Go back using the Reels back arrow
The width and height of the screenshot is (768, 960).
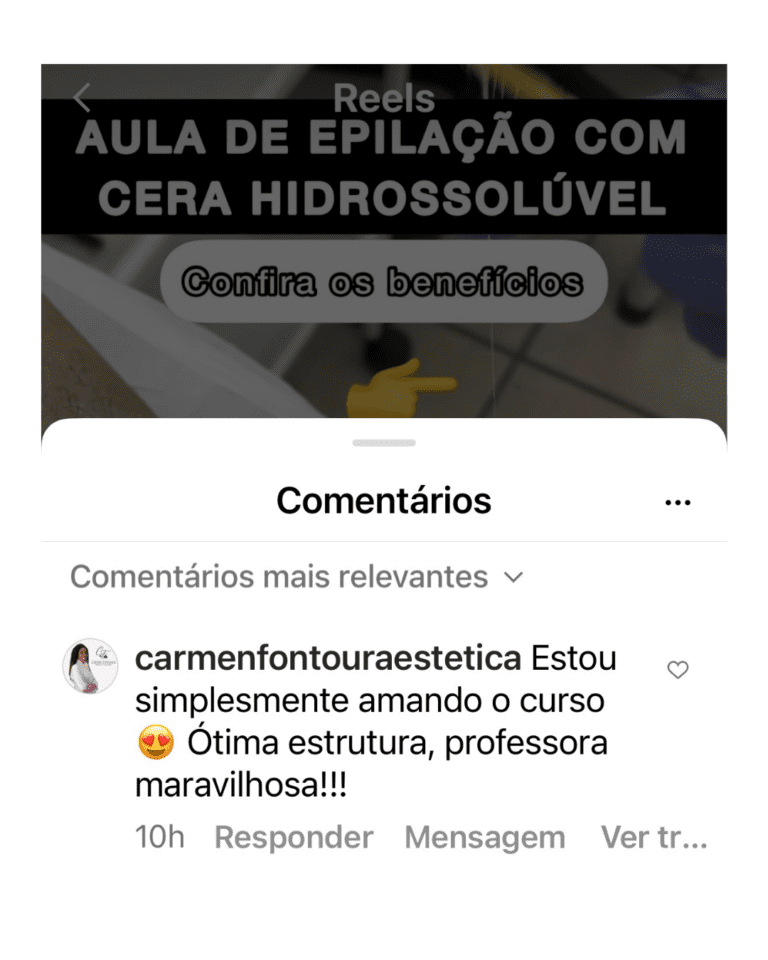click(82, 98)
